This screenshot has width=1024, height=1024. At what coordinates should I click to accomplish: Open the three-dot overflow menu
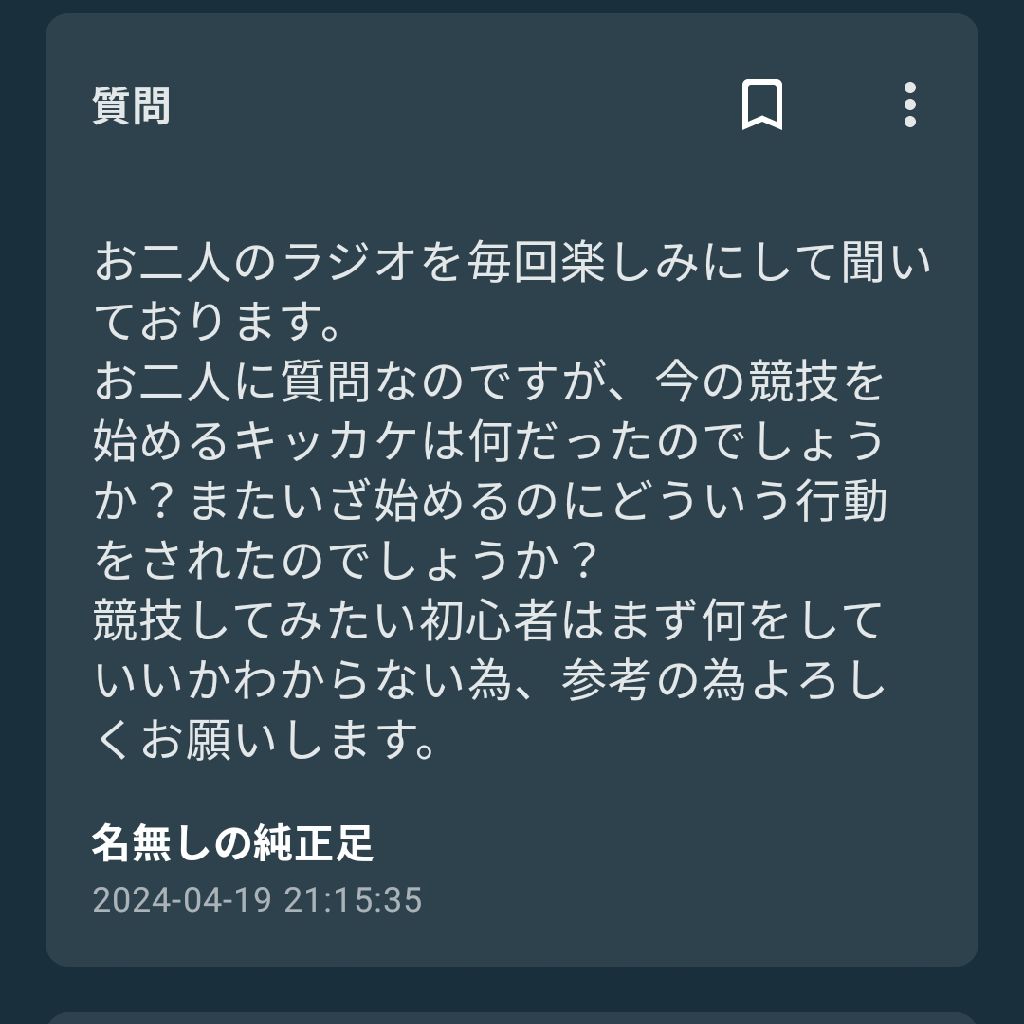tap(909, 105)
